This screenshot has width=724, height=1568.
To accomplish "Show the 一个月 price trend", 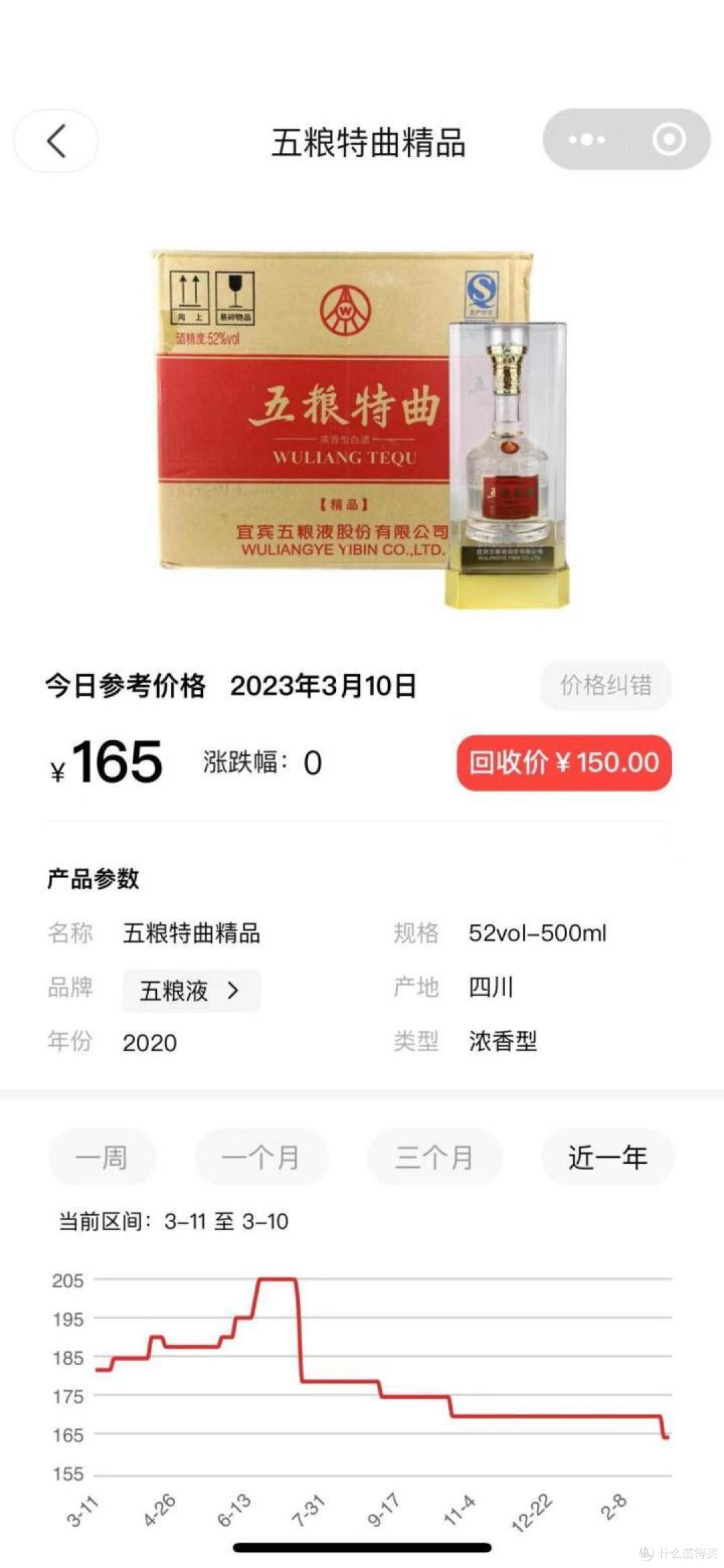I will point(261,1157).
